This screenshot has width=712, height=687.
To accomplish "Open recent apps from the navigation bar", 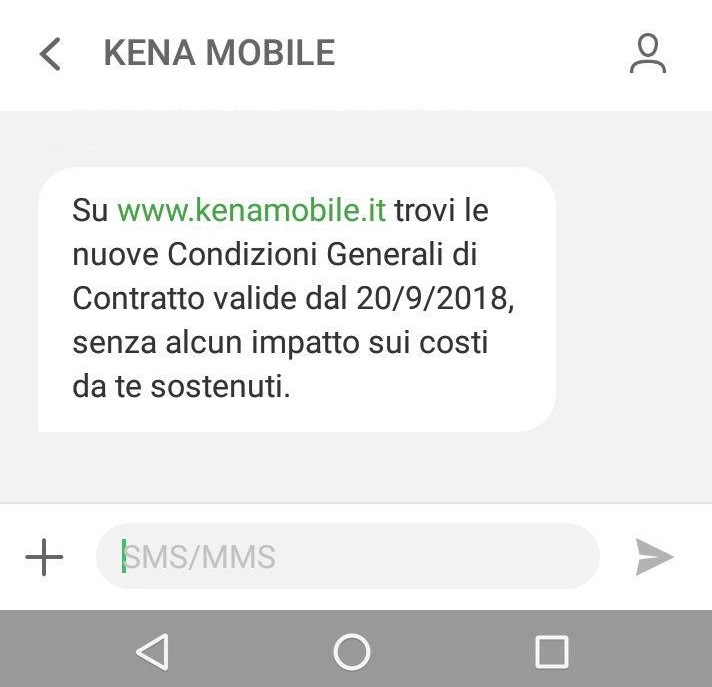I will (552, 651).
